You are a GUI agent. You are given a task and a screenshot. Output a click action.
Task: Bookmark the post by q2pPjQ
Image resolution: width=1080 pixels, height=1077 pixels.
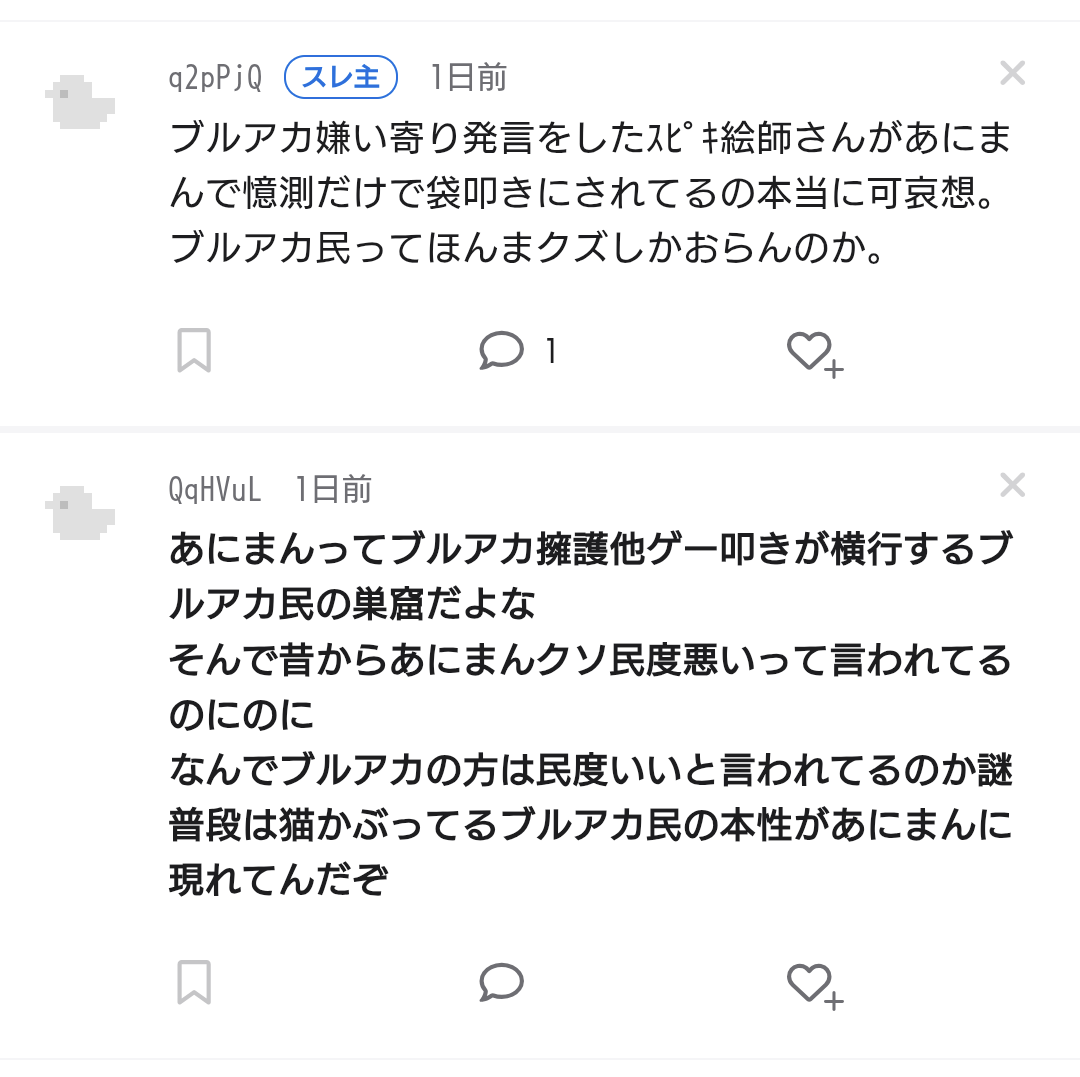tap(194, 351)
